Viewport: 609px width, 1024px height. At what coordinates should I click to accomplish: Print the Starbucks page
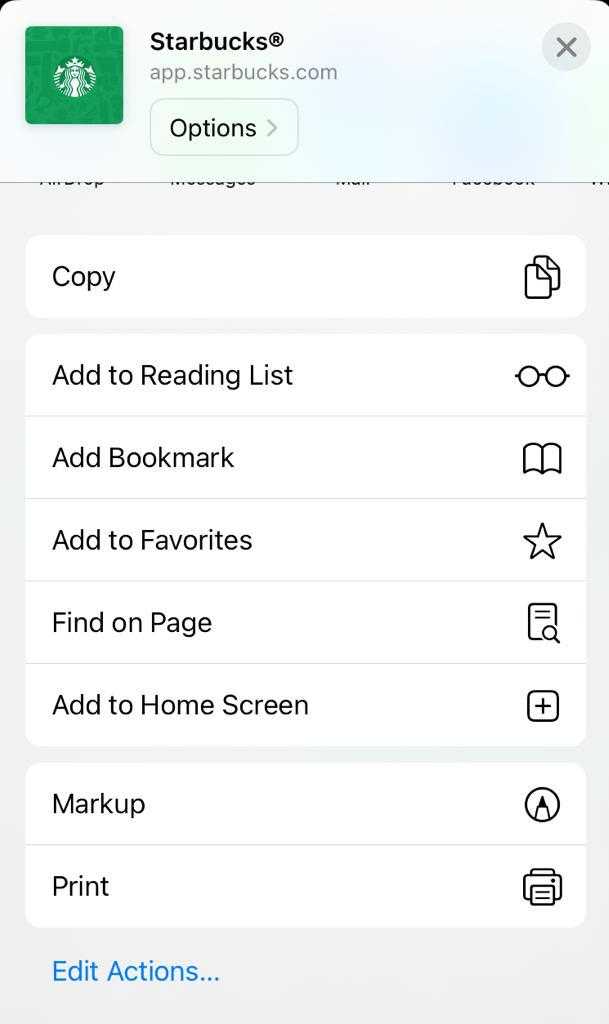coord(305,886)
